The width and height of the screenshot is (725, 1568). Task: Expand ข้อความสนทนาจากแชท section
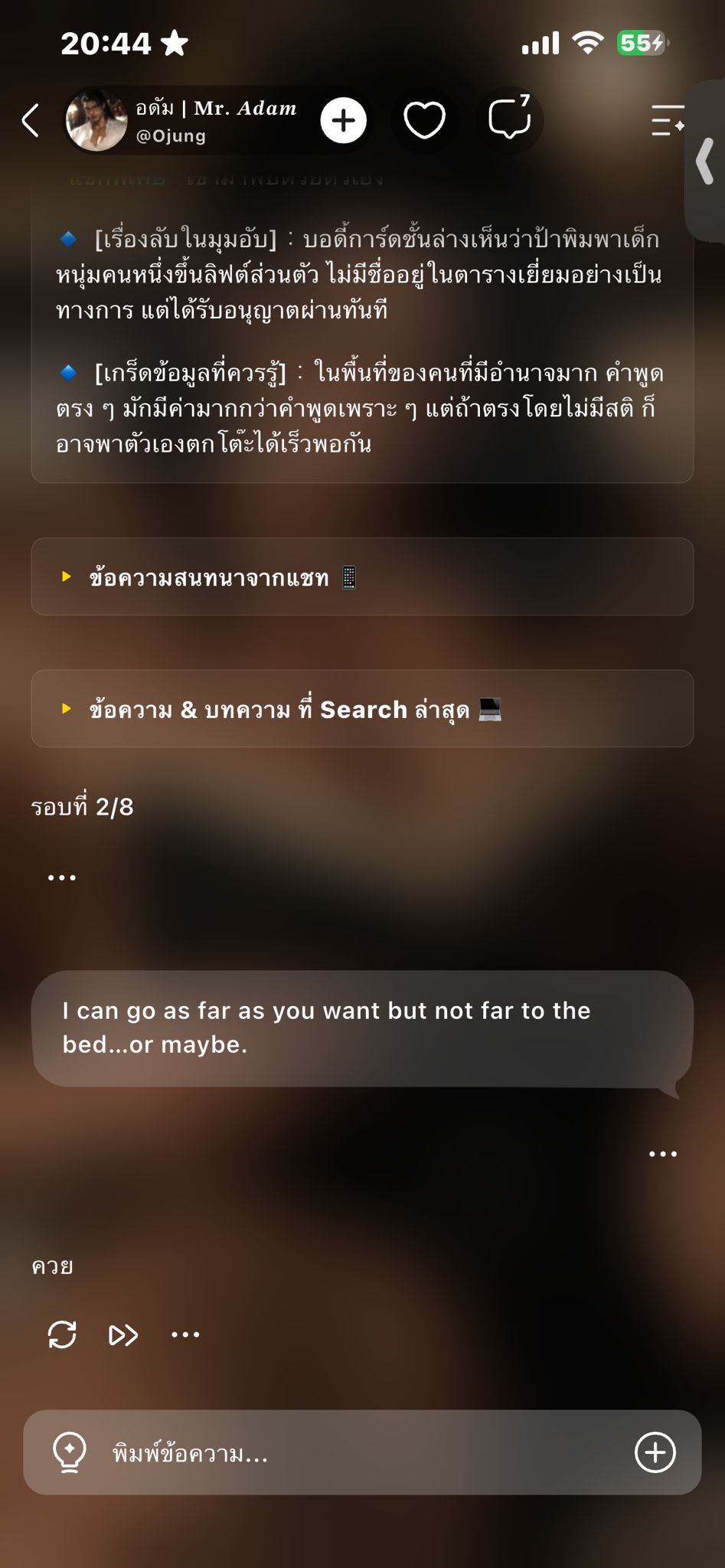coord(362,577)
